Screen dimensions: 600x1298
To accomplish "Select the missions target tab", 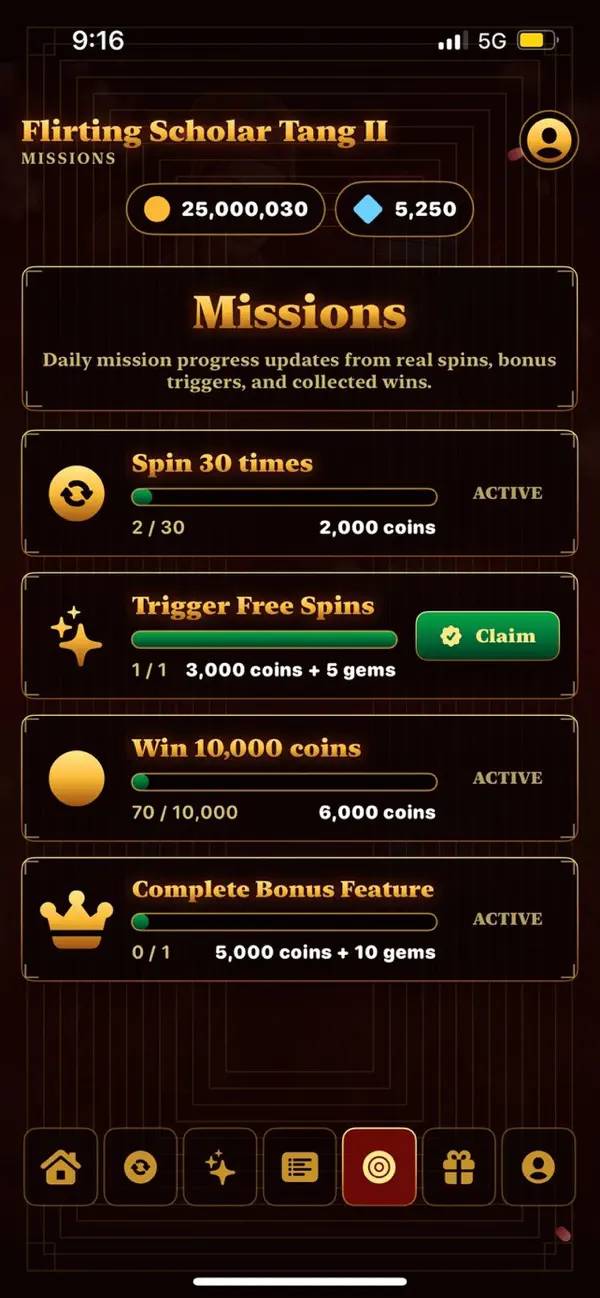I will pos(379,1166).
